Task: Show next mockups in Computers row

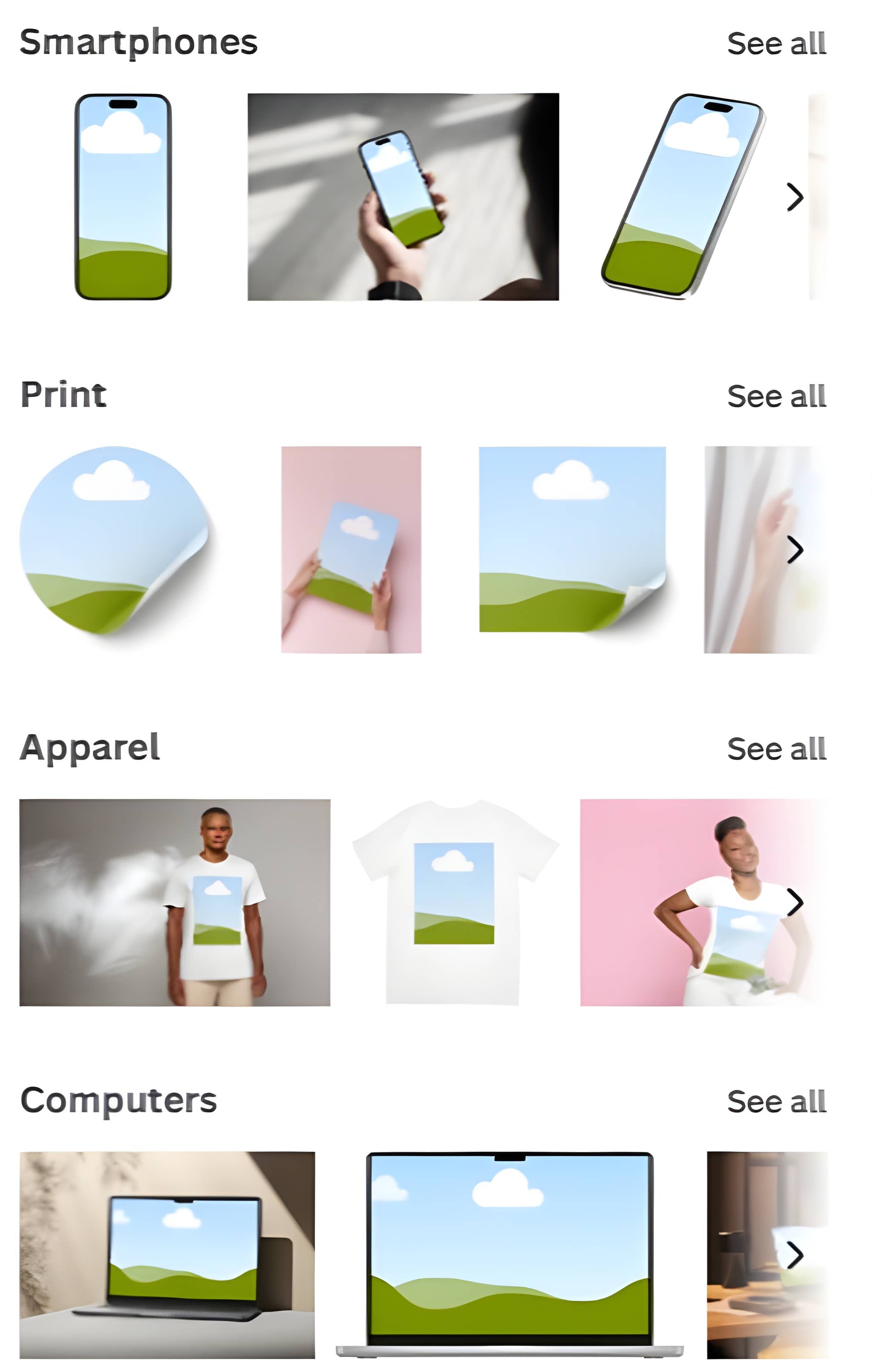Action: (x=795, y=1255)
